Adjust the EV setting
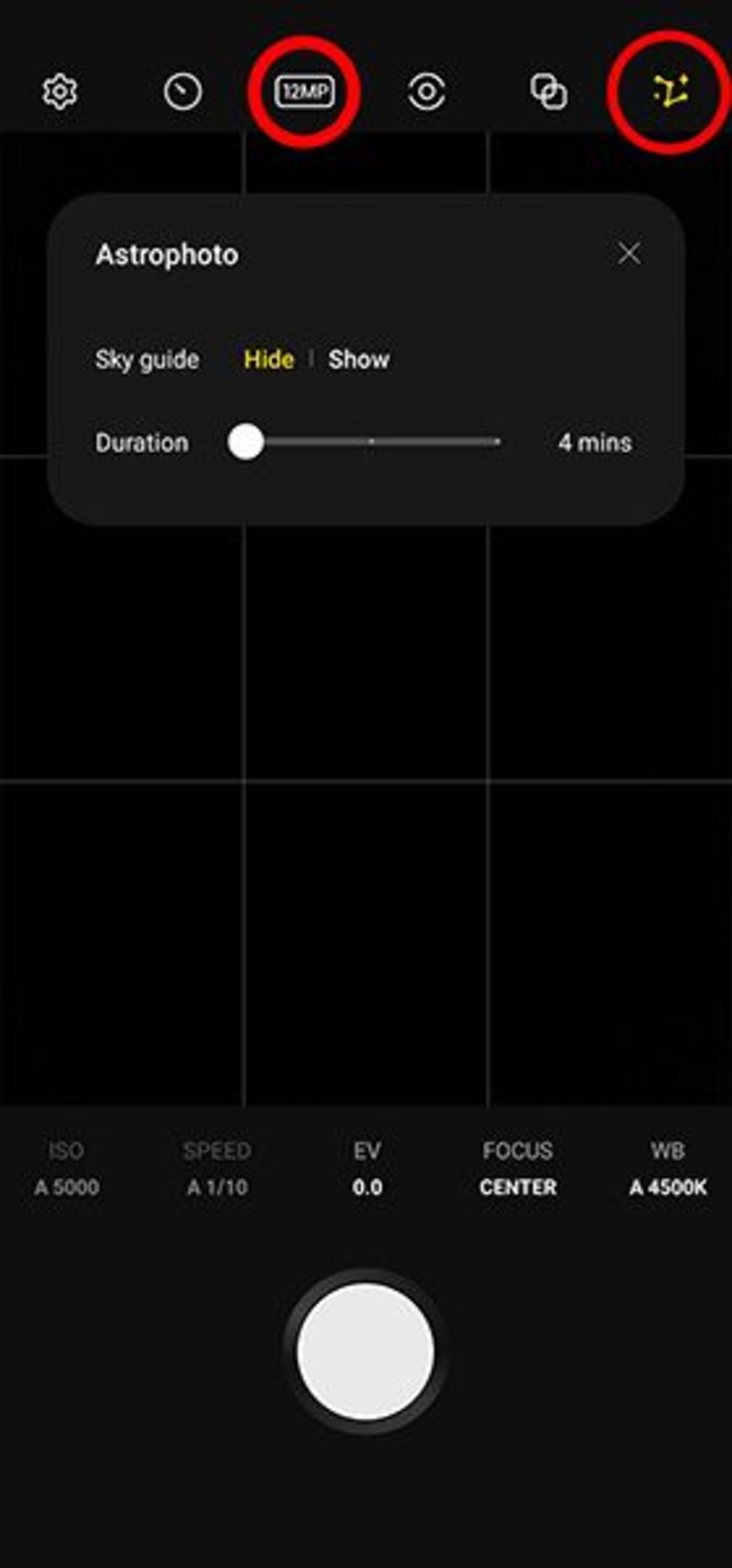This screenshot has width=732, height=1568. click(367, 1169)
